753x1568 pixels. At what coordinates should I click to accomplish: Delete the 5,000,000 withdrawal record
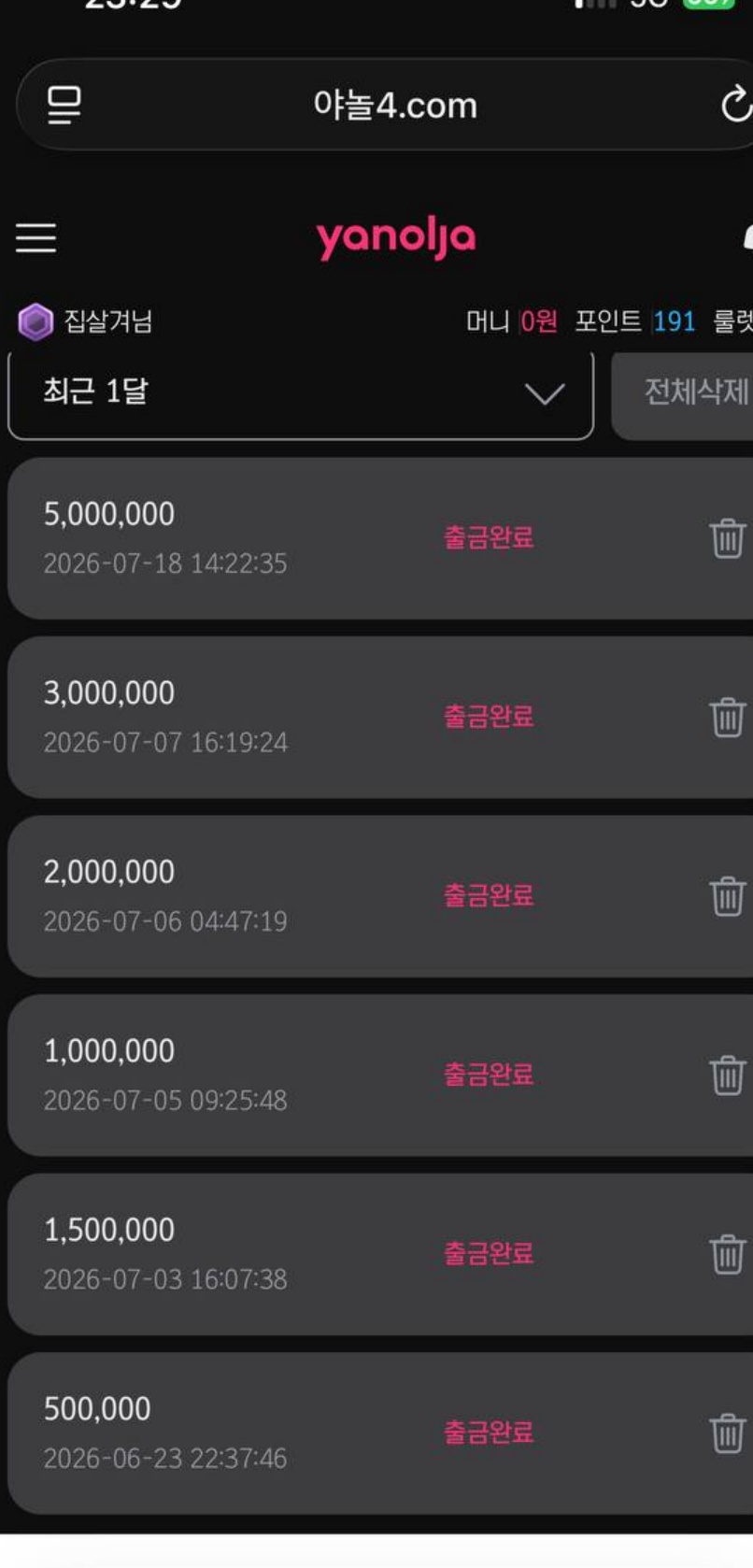727,537
